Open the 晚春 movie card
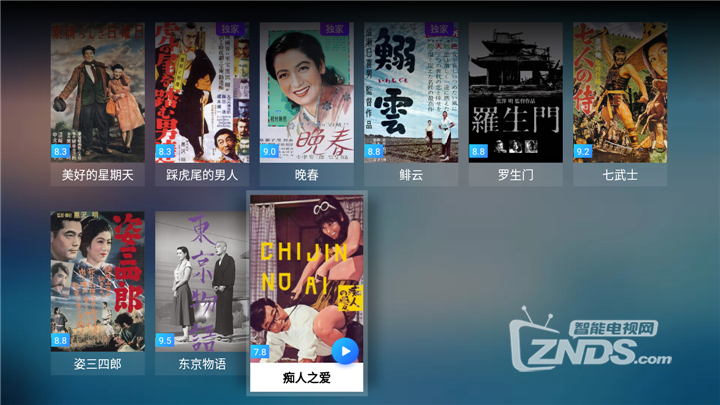The width and height of the screenshot is (720, 405). (x=307, y=95)
